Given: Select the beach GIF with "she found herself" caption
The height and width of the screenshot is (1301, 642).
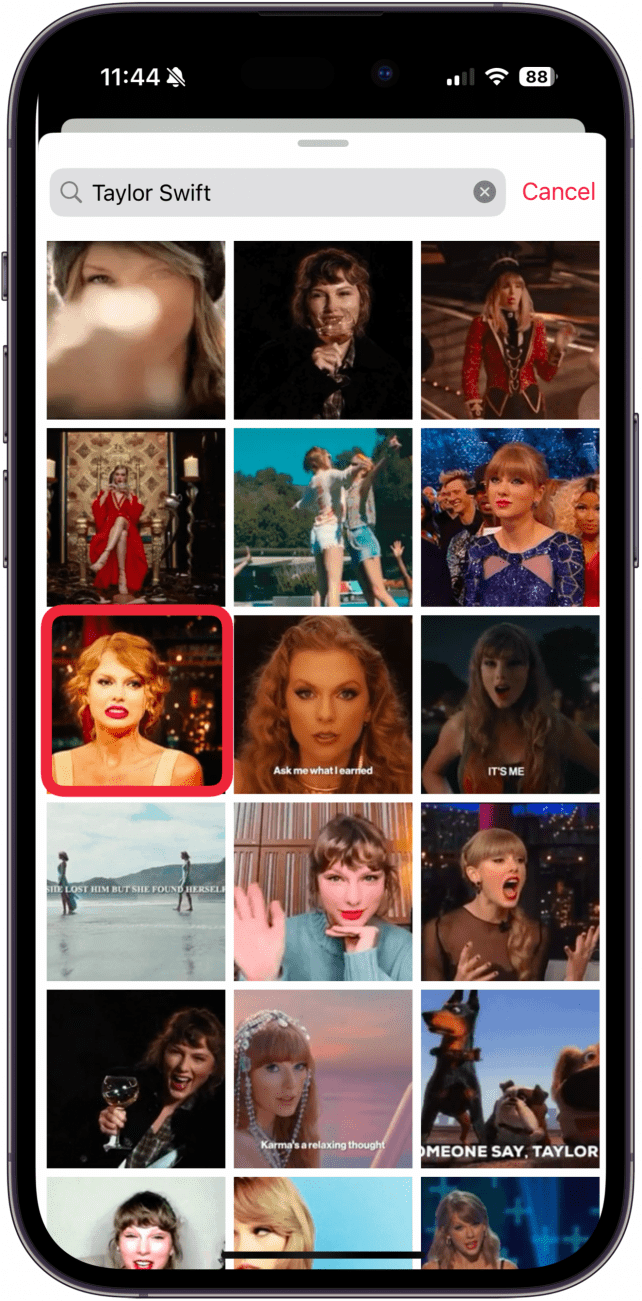Looking at the screenshot, I should coord(137,892).
